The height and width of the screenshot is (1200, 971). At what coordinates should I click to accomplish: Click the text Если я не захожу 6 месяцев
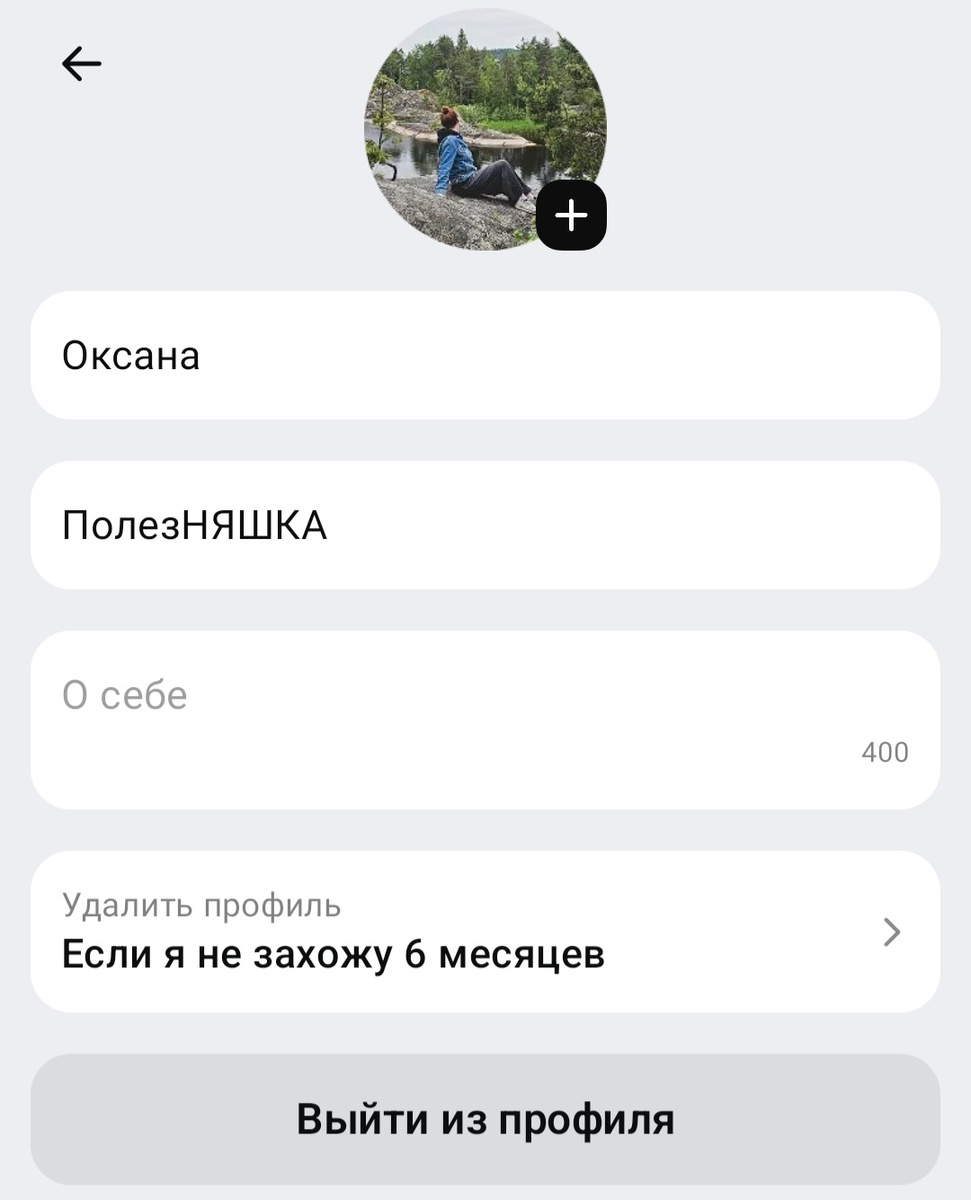(332, 955)
